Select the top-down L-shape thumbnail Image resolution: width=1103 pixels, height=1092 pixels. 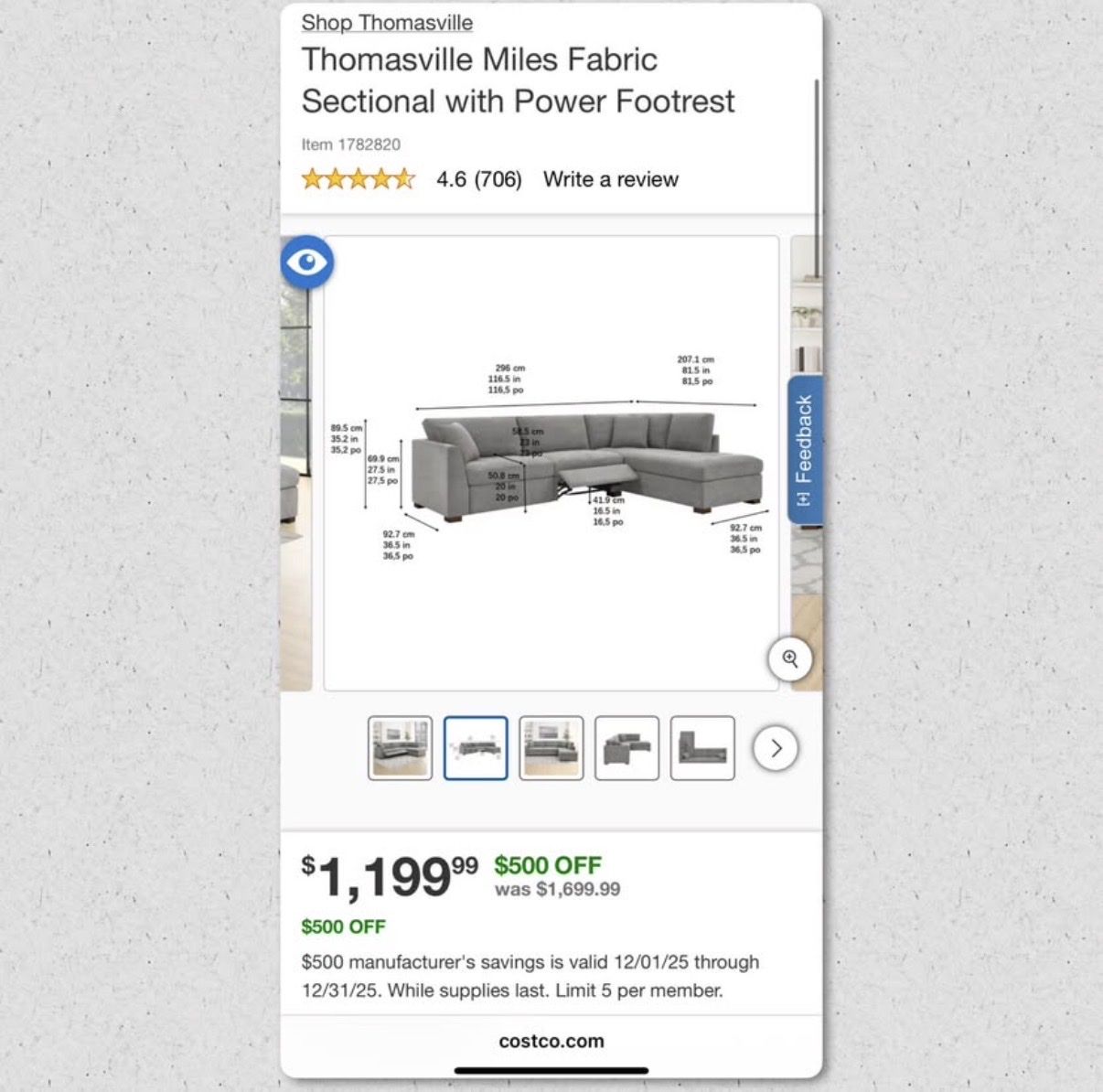pos(702,748)
